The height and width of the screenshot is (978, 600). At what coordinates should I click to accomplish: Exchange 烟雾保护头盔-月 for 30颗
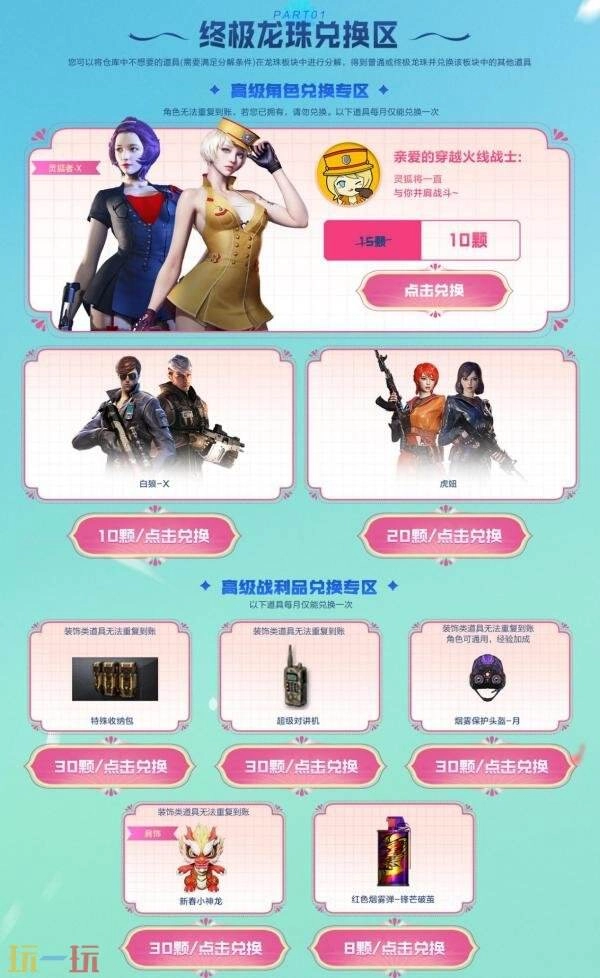click(490, 767)
